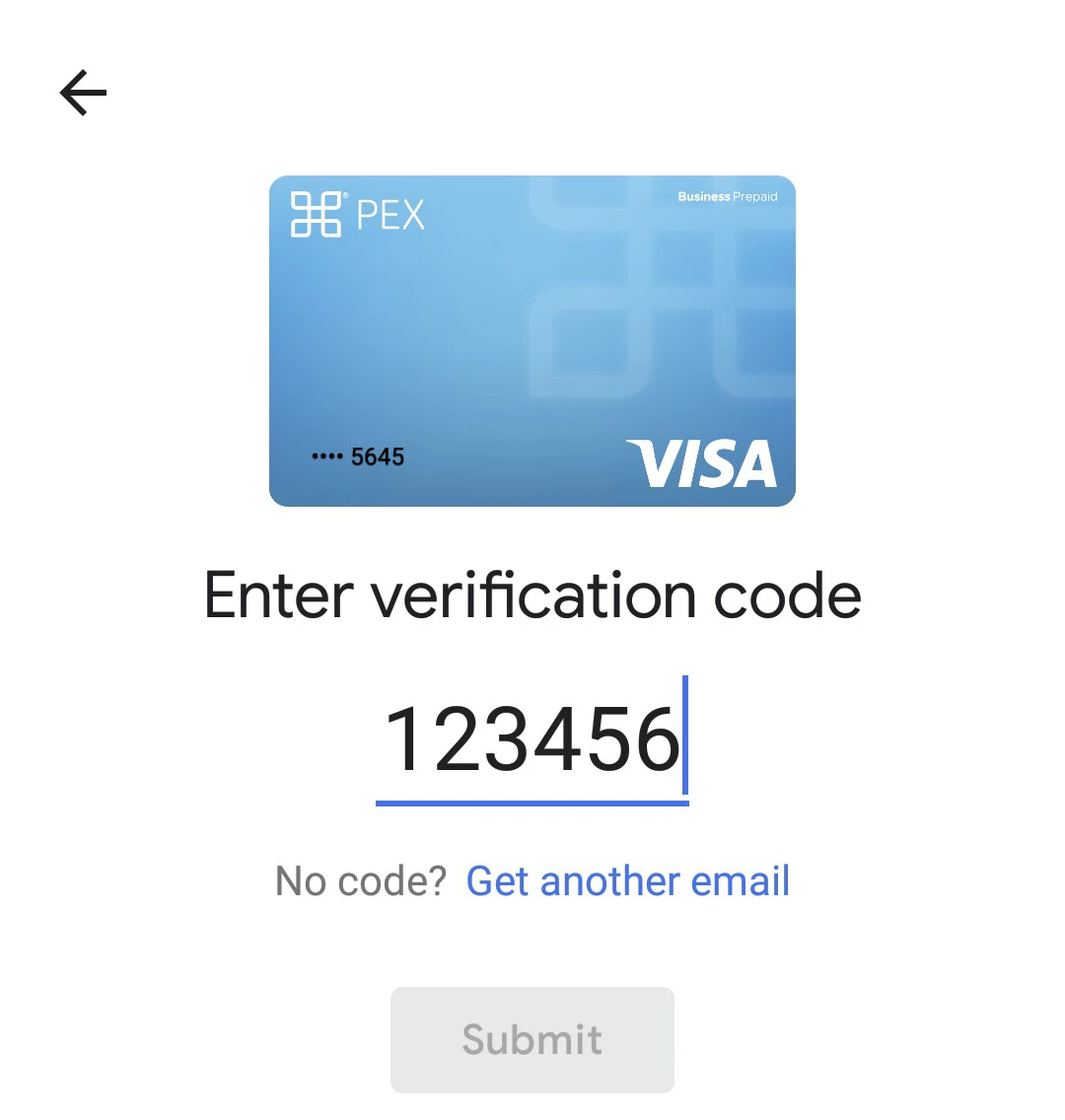Tap the Submit button
Screen dimensions: 1065x1120
click(532, 1039)
